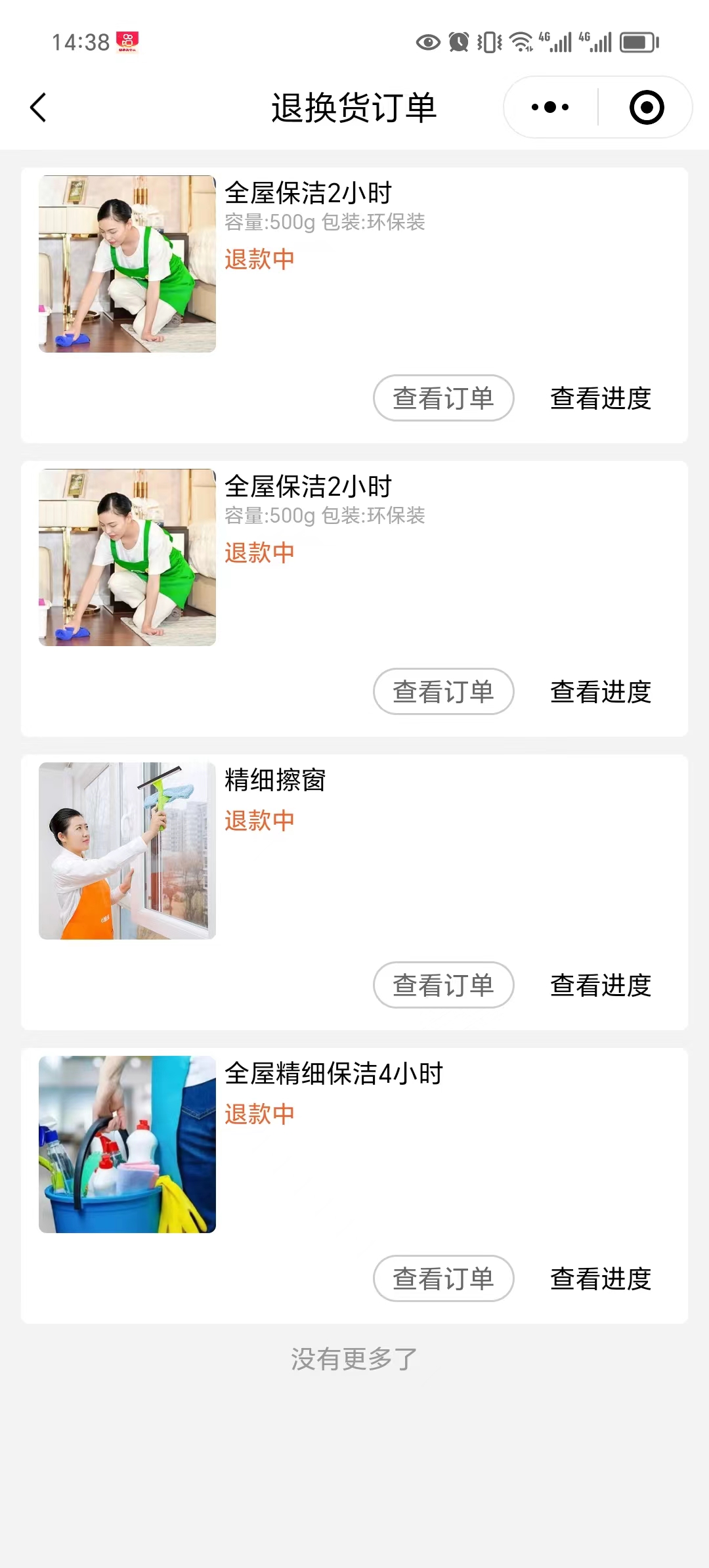The image size is (709, 1568).
Task: Click 查看进度 on the 全屋精细保洁4小时 order
Action: click(601, 1278)
